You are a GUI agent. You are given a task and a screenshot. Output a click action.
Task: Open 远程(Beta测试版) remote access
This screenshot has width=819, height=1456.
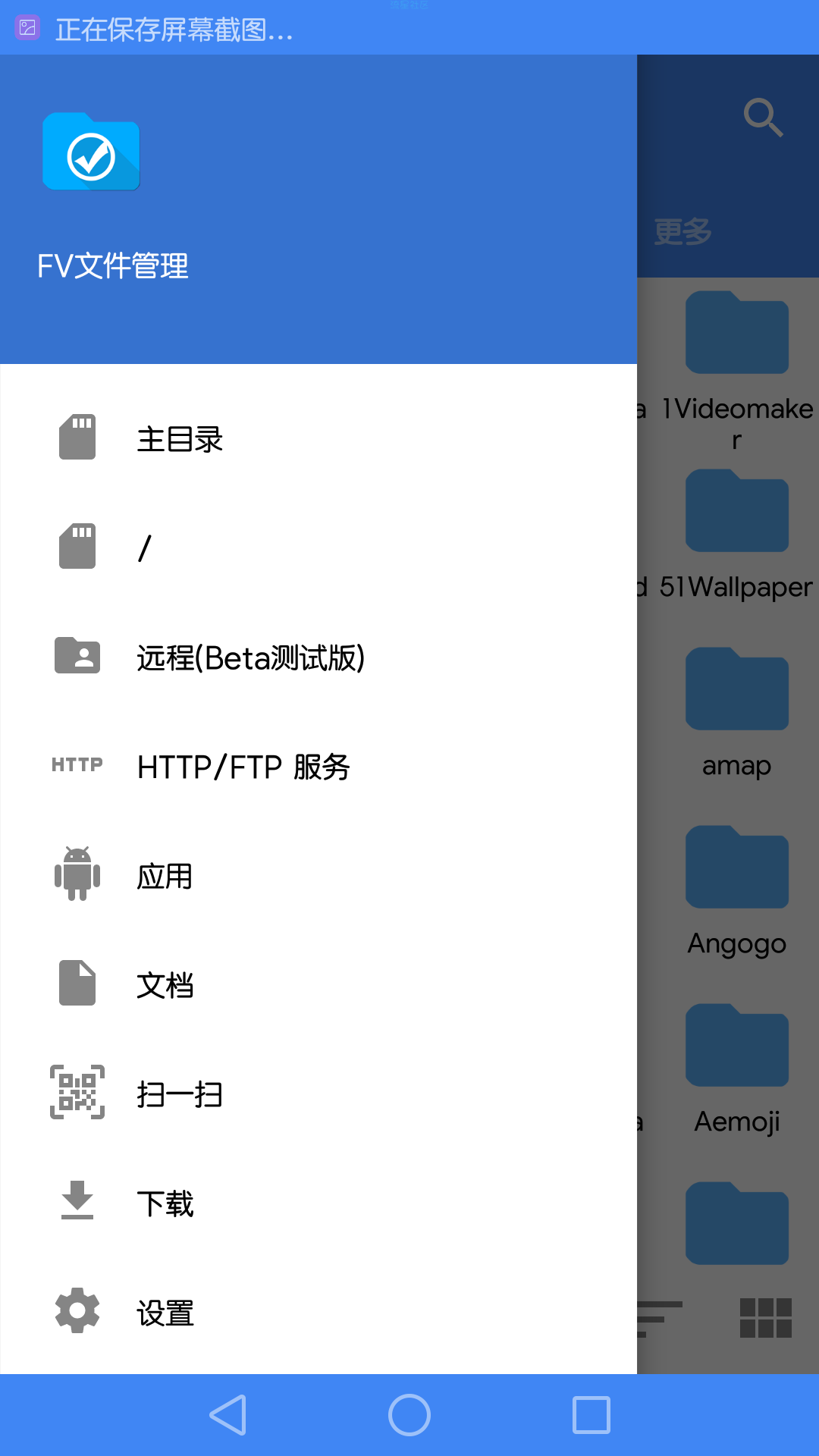tap(318, 657)
